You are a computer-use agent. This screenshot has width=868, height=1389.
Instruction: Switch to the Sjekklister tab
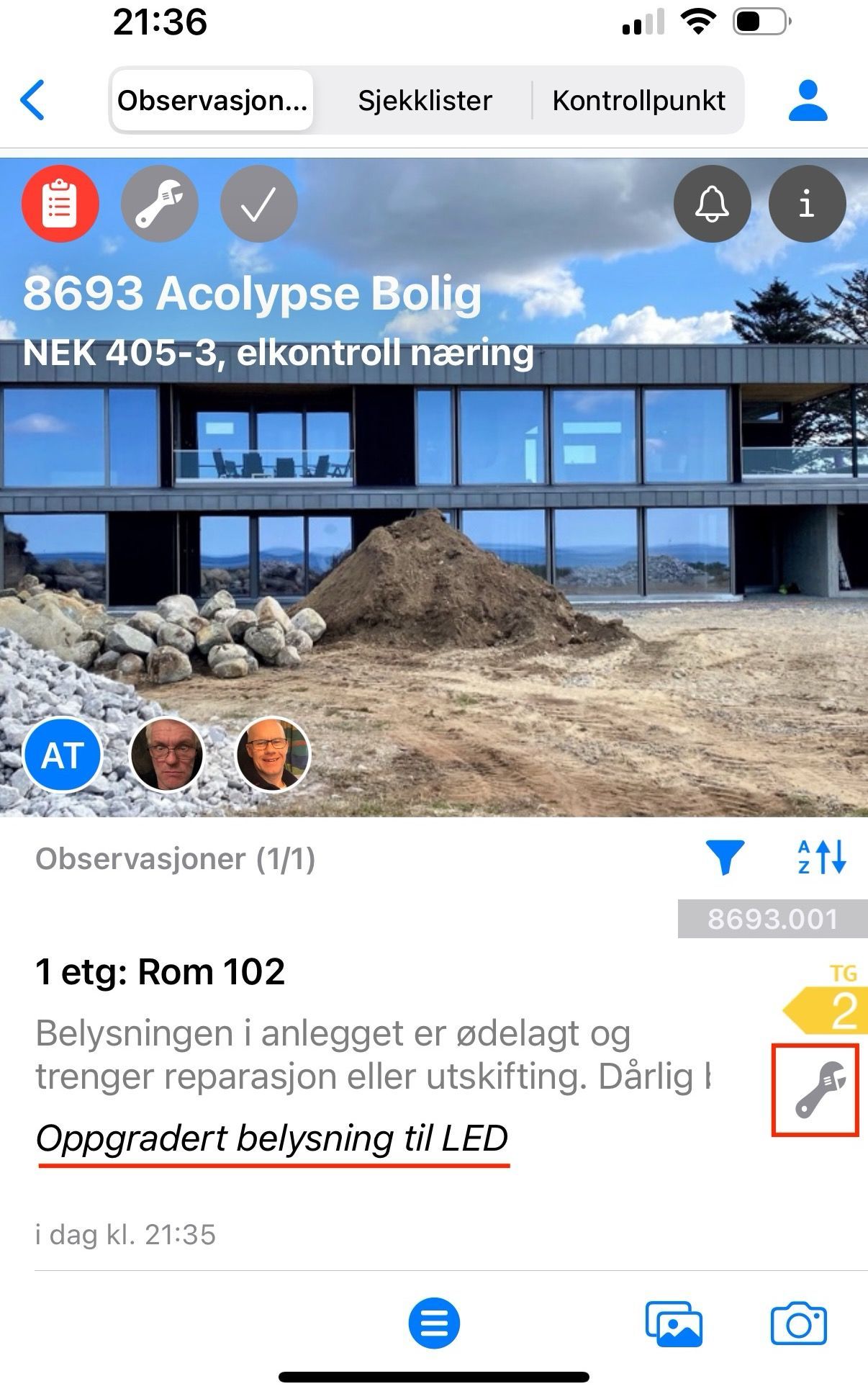coord(425,100)
